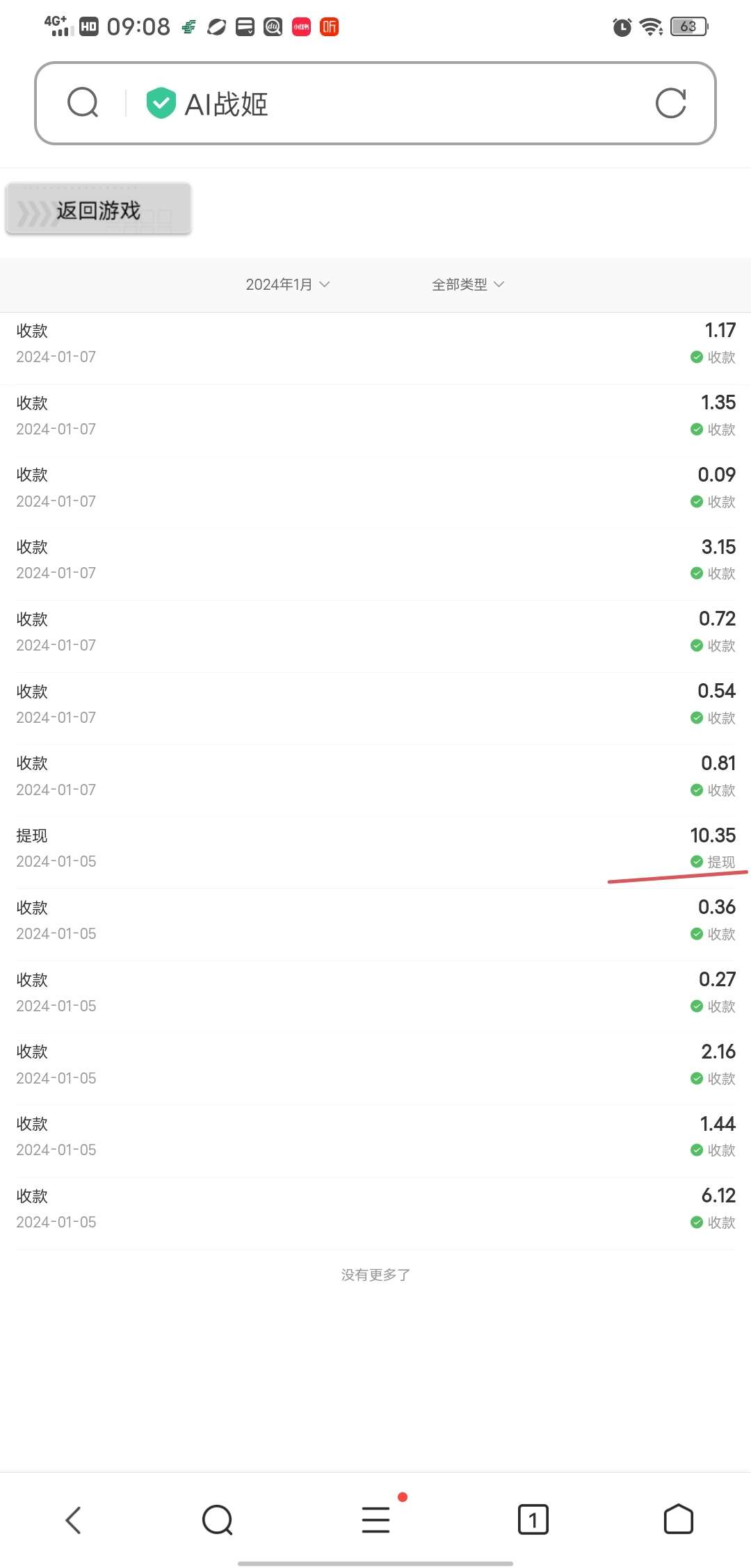Open the 收款 record of 6.12
The width and height of the screenshot is (751, 1568).
(x=375, y=1209)
